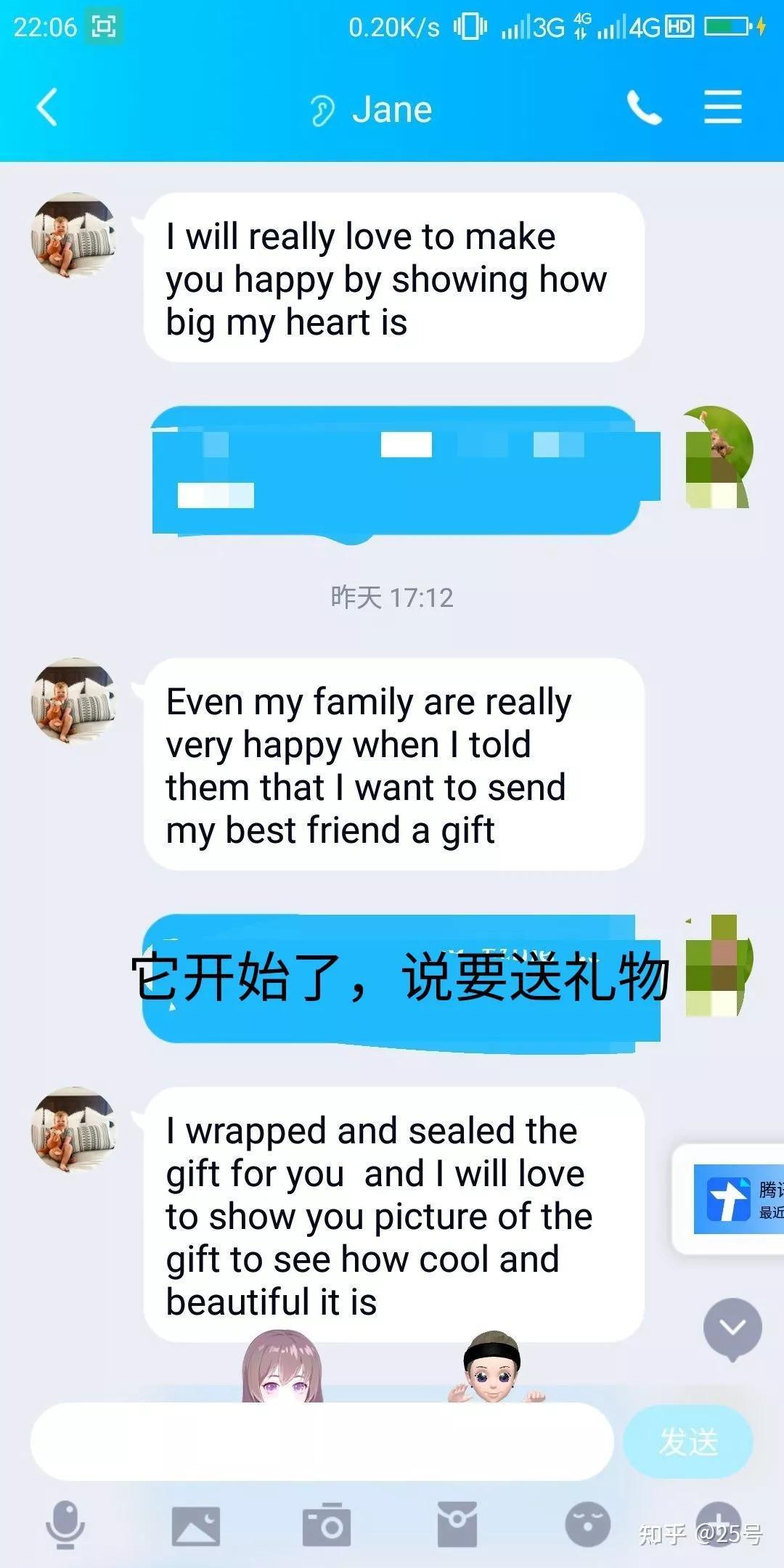Record a voice message with microphone

(65, 1524)
